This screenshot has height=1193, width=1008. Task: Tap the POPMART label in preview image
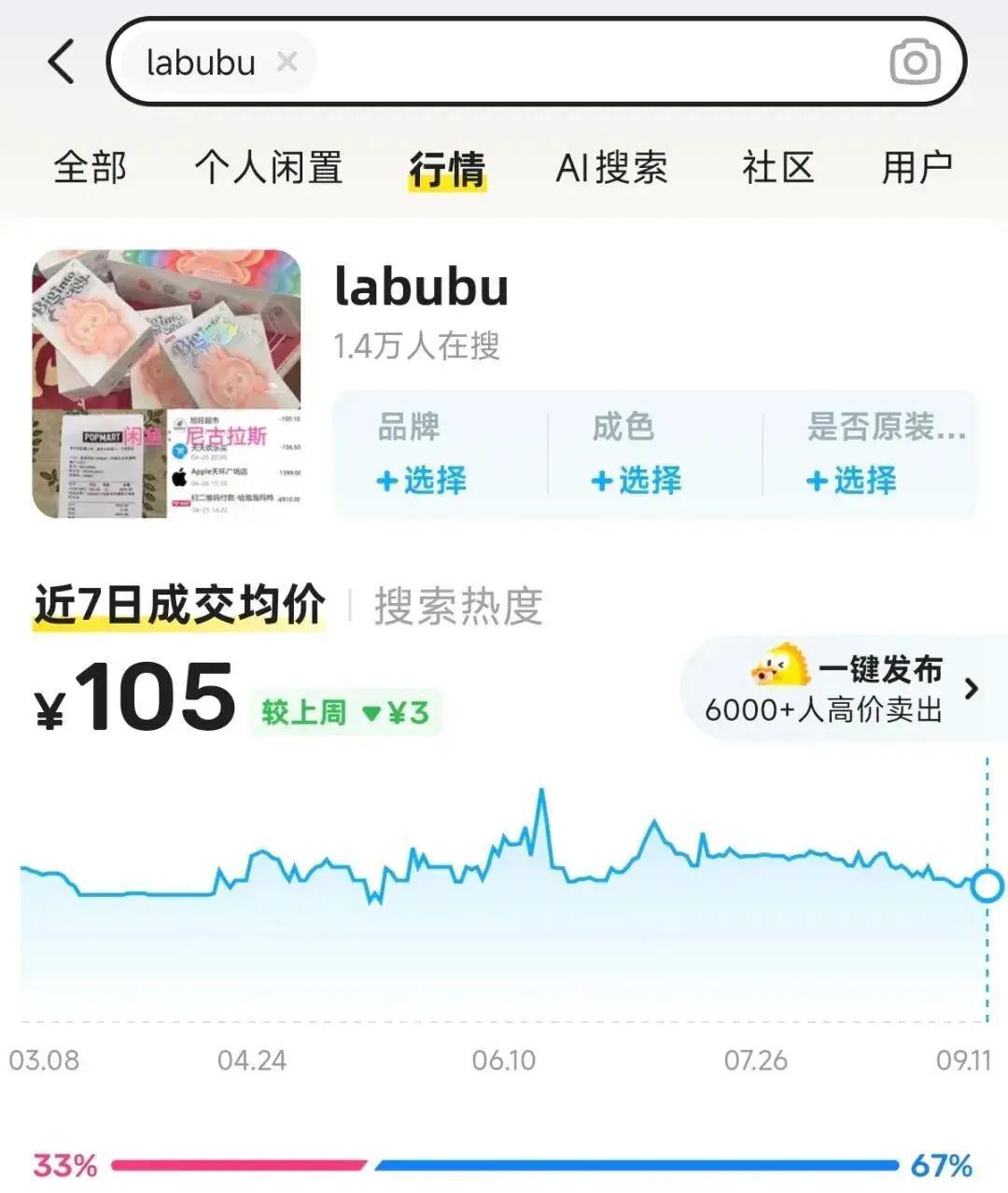103,435
